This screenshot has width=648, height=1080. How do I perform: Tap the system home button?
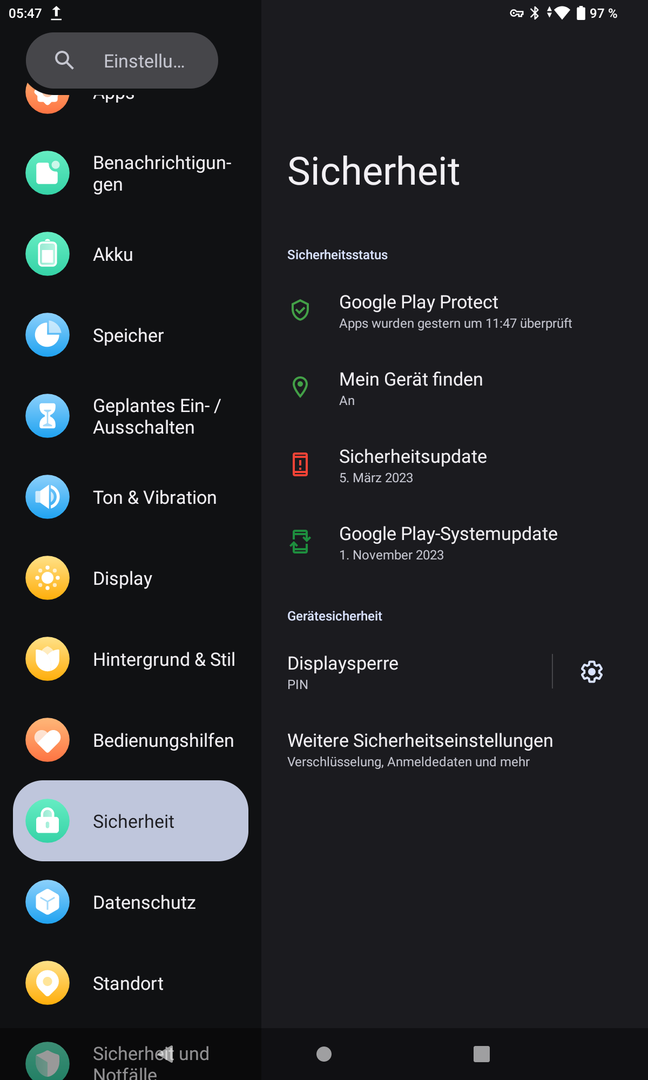324,1054
